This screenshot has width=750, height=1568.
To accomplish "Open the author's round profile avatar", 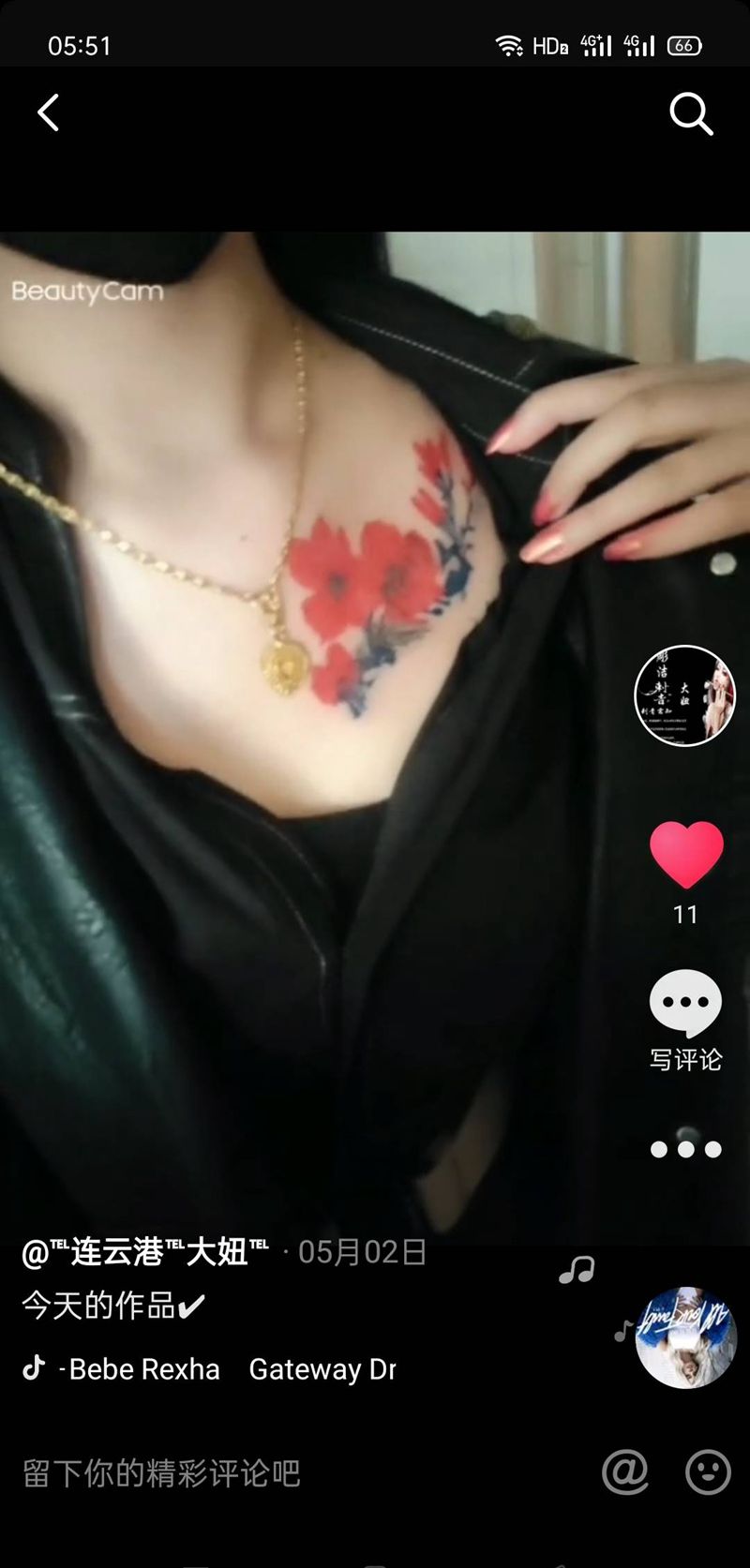I will pos(685,695).
